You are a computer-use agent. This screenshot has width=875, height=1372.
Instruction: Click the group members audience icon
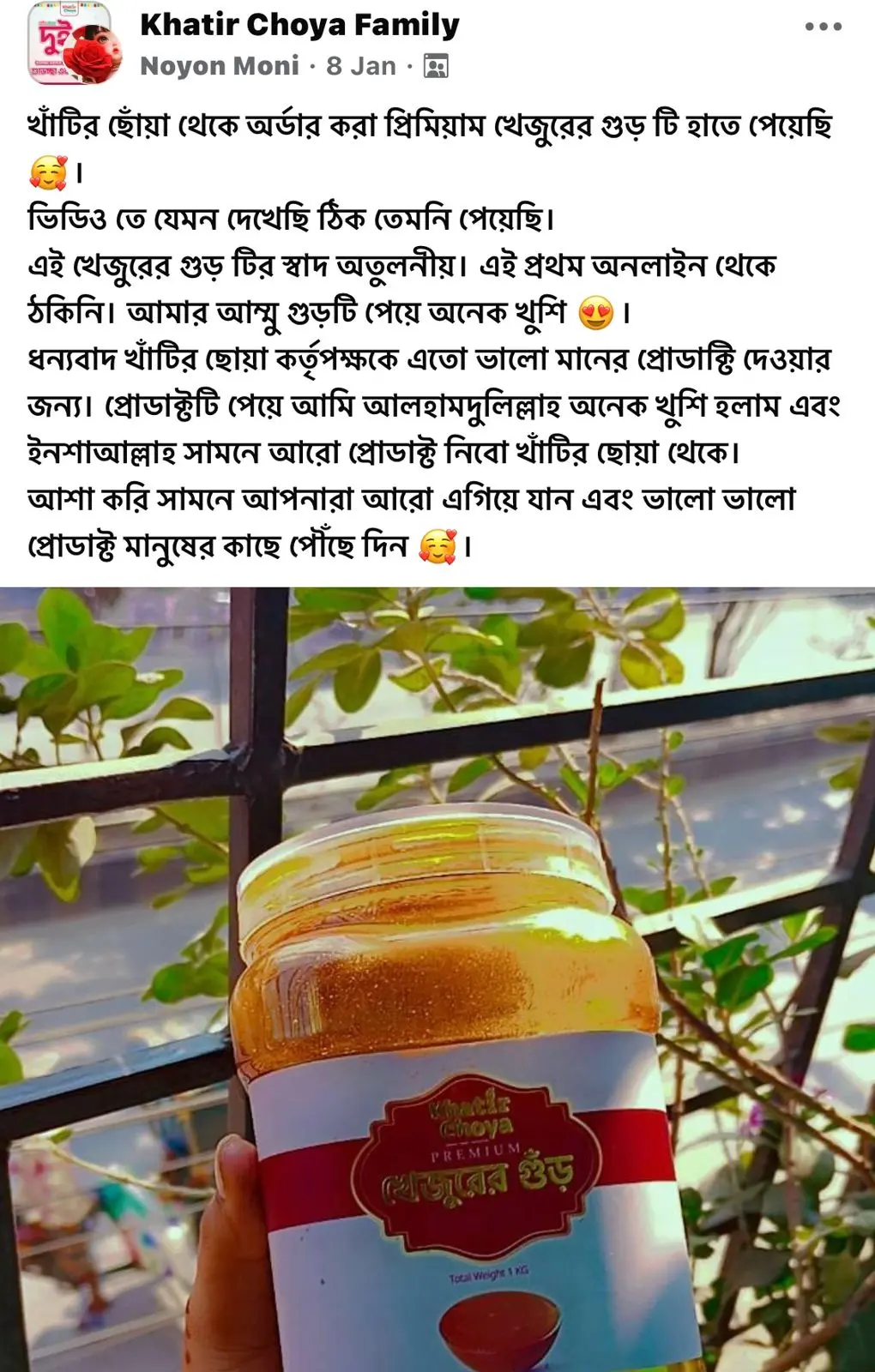434,66
